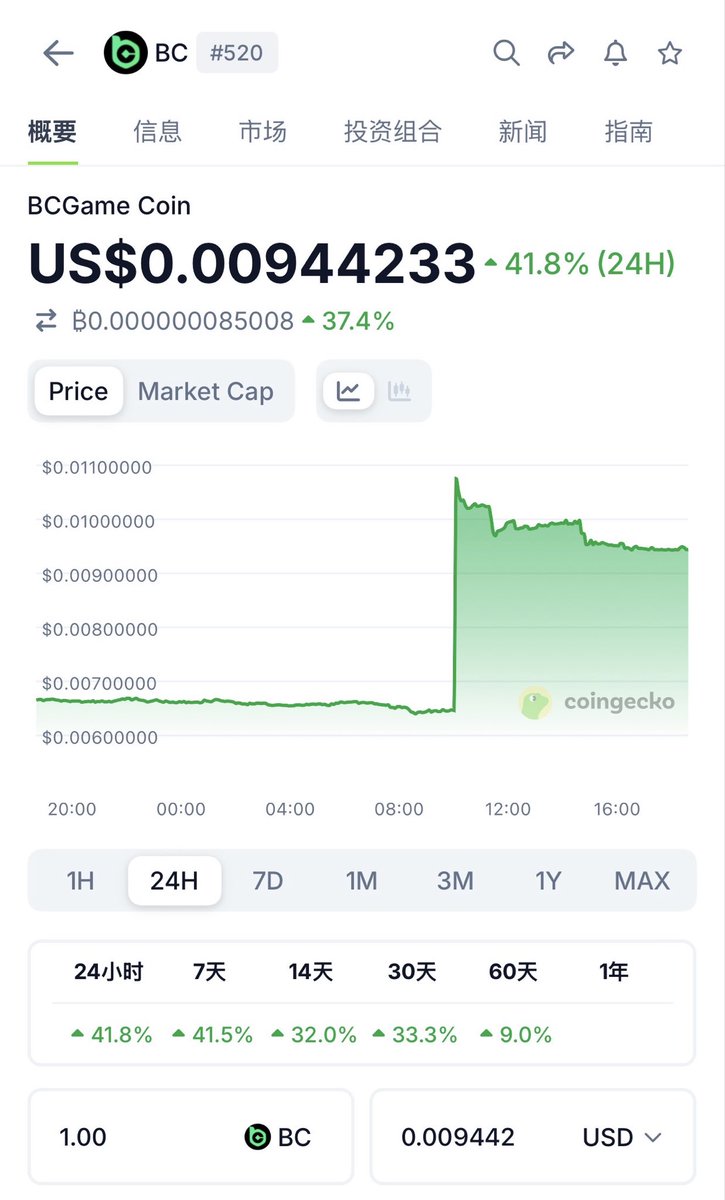The width and height of the screenshot is (725, 1200).
Task: Add BC to favorites with the star
Action: tap(670, 53)
